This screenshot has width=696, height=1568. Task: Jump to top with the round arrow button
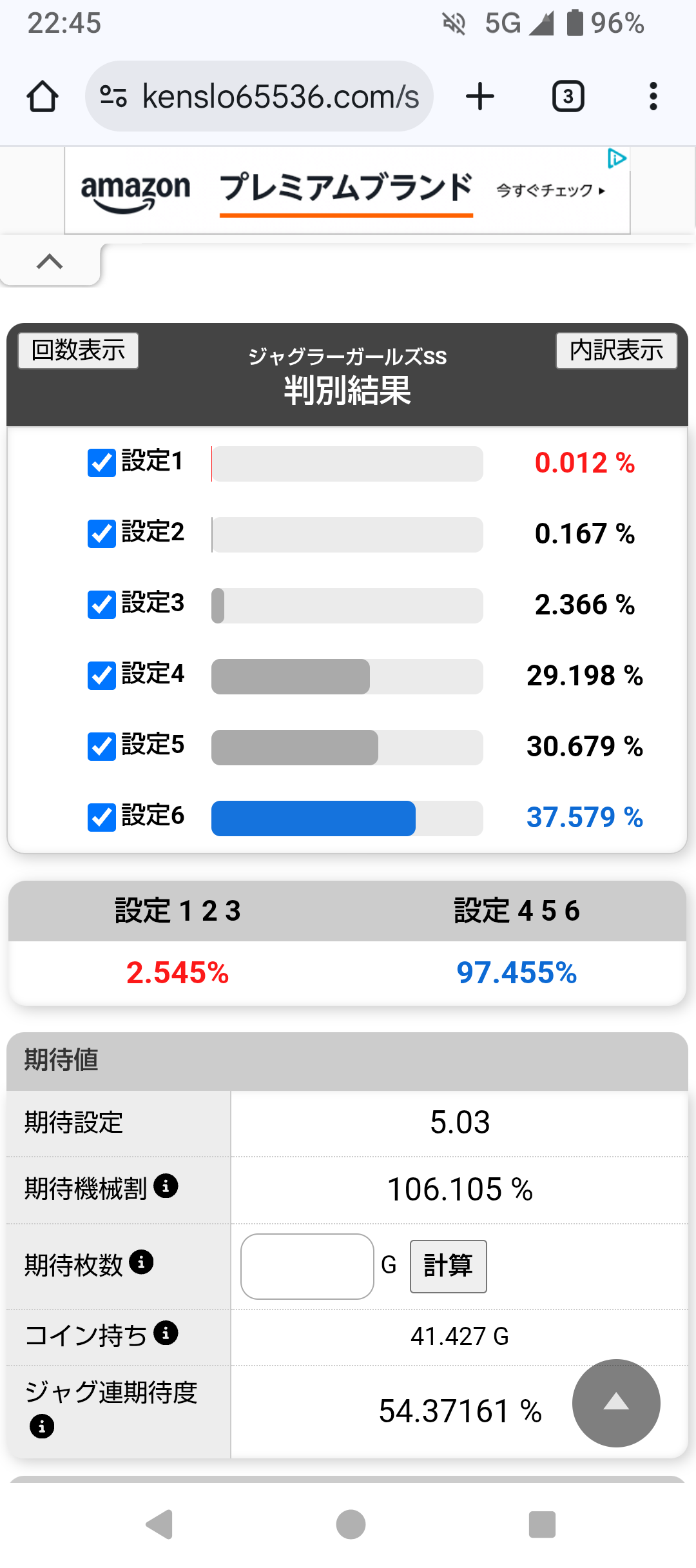pos(615,1403)
